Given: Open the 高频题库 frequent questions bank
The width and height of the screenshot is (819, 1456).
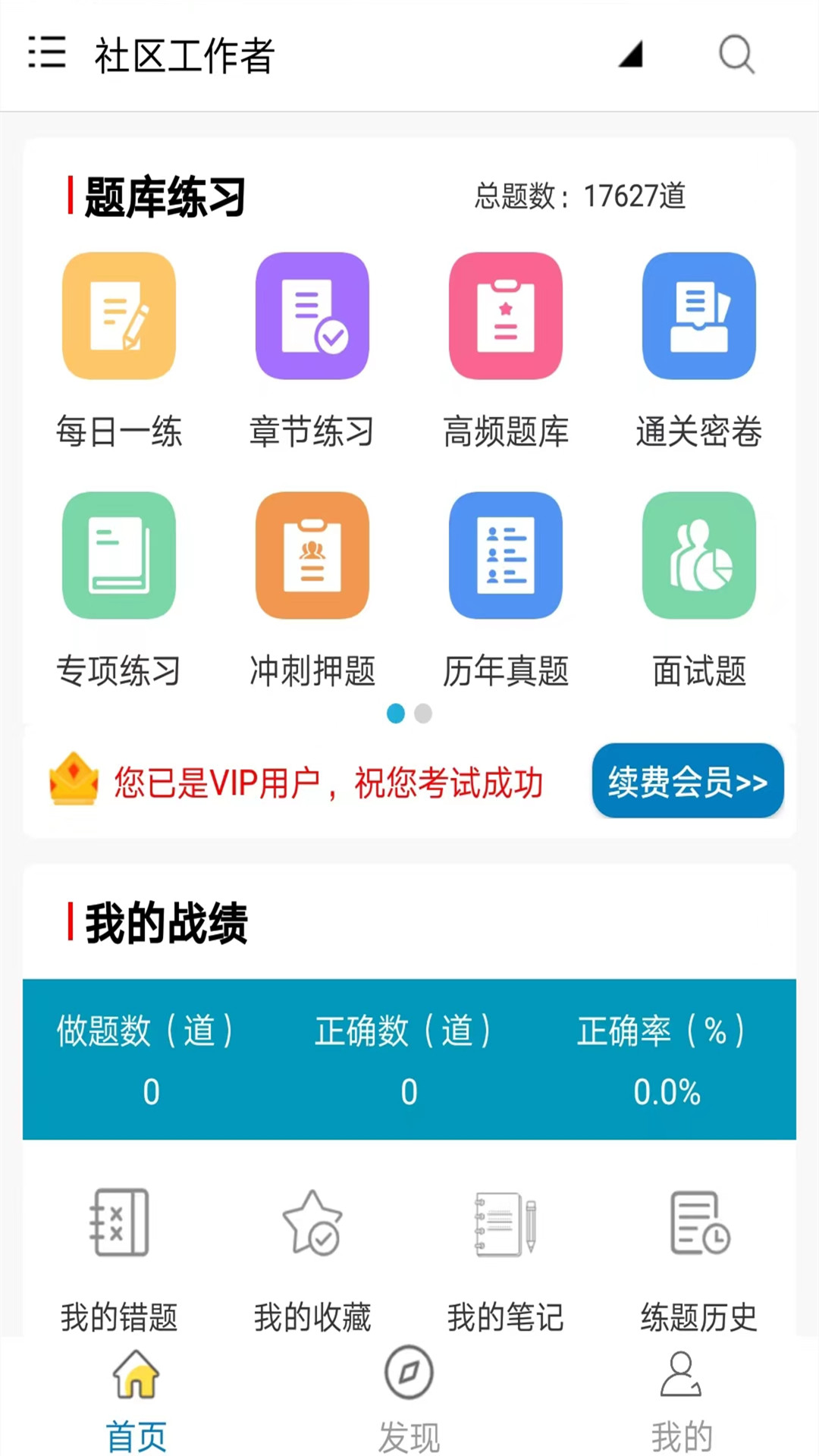Looking at the screenshot, I should 506,315.
